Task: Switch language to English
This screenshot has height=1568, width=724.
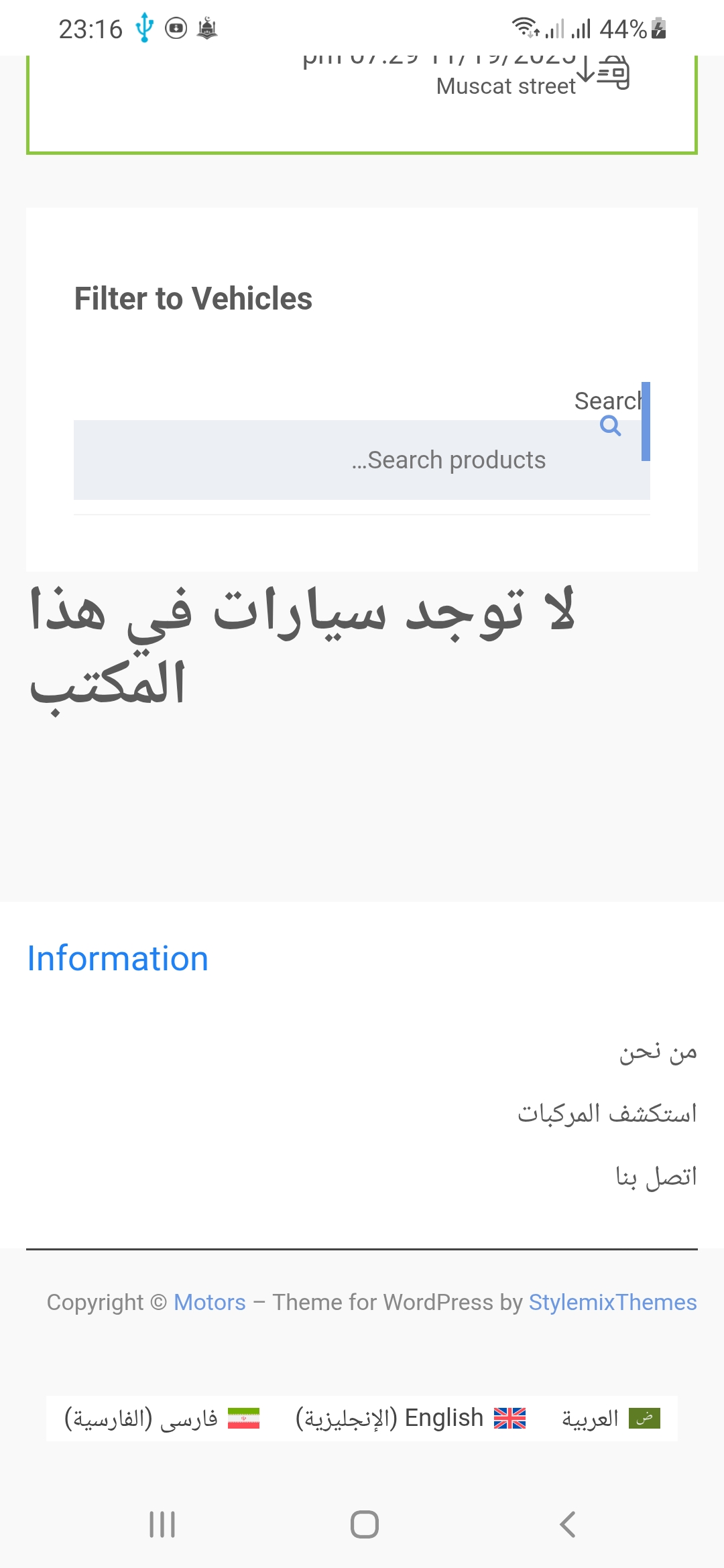Action: [x=410, y=1419]
